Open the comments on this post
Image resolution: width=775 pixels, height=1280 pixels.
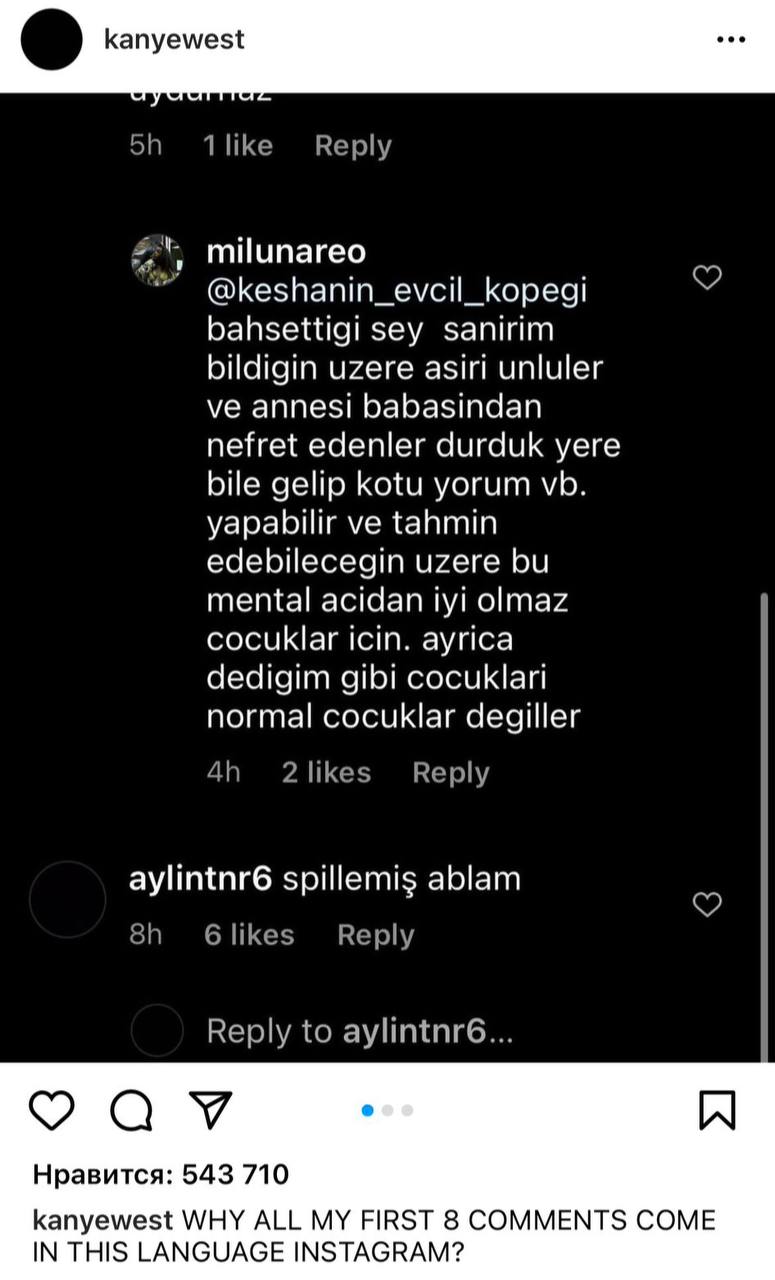tap(130, 1111)
